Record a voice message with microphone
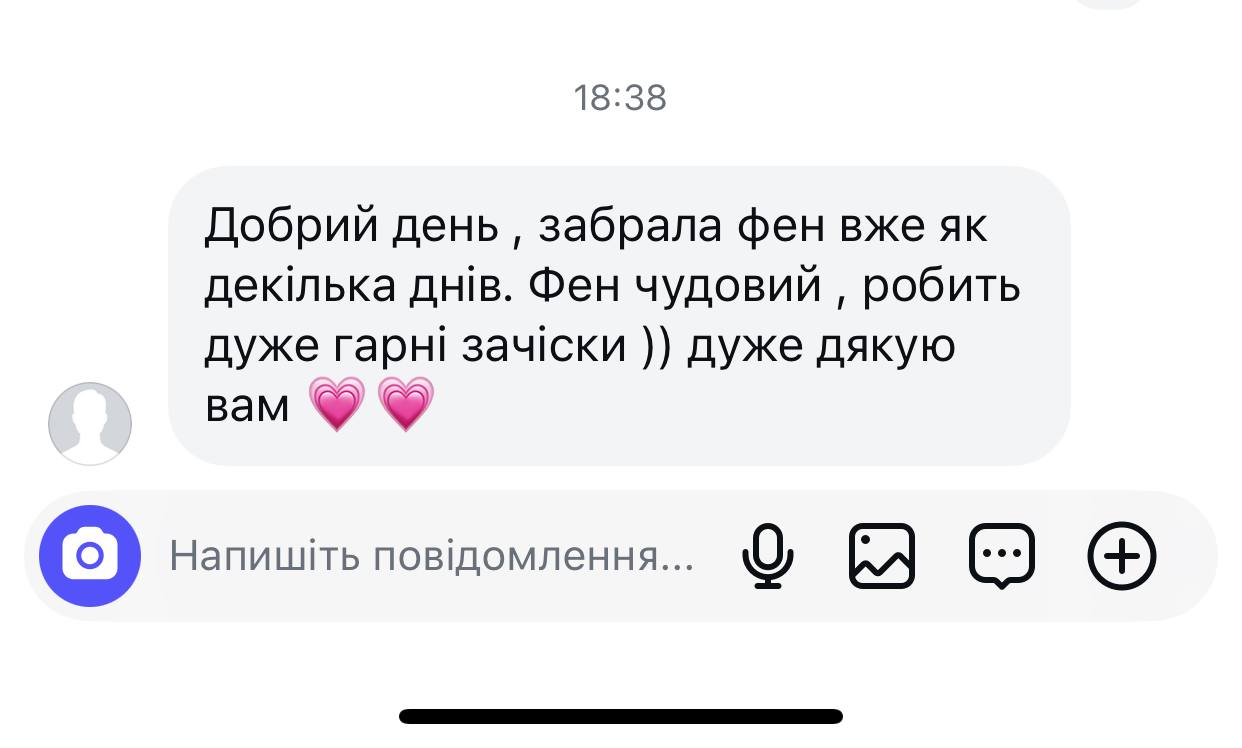The height and width of the screenshot is (748, 1242). [x=767, y=556]
